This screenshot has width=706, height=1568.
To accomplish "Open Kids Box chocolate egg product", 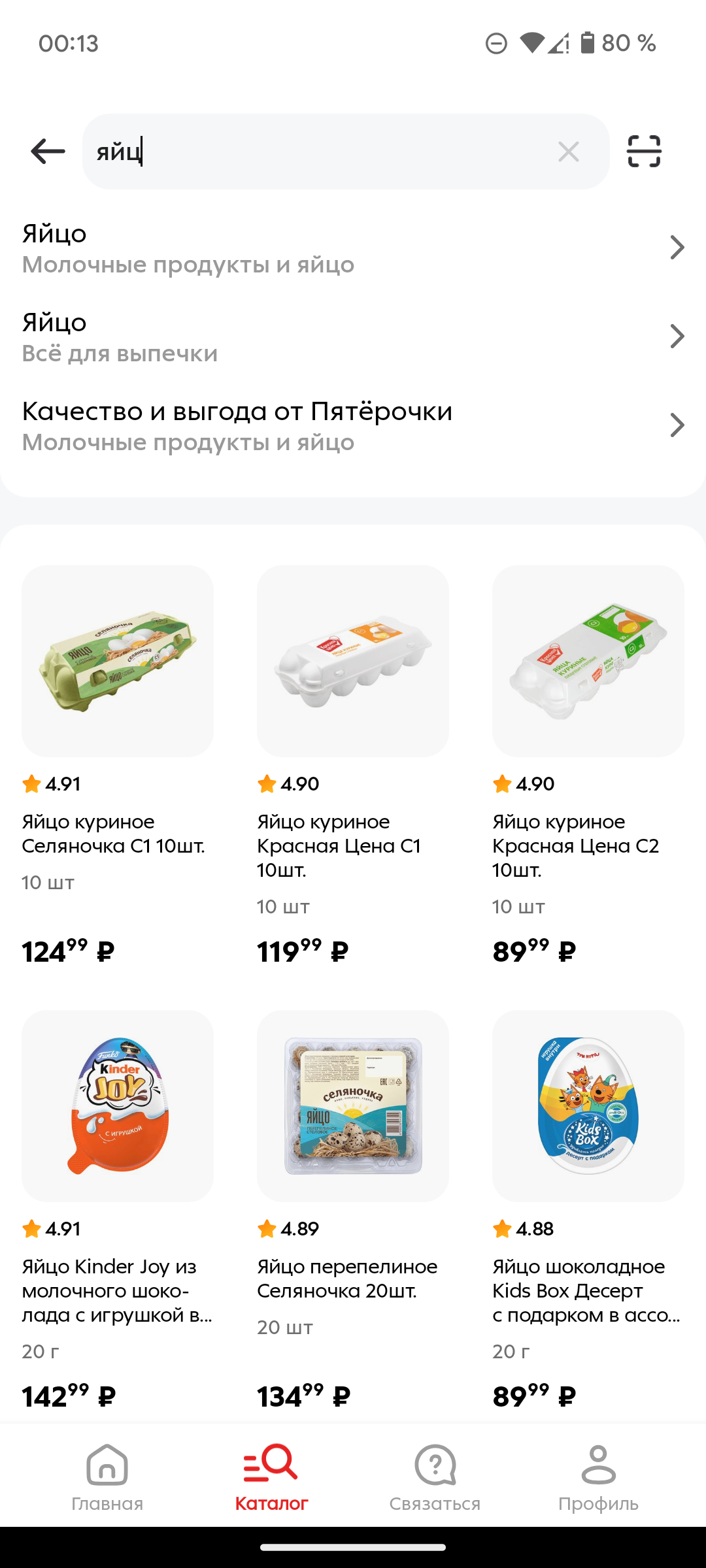I will click(588, 1105).
